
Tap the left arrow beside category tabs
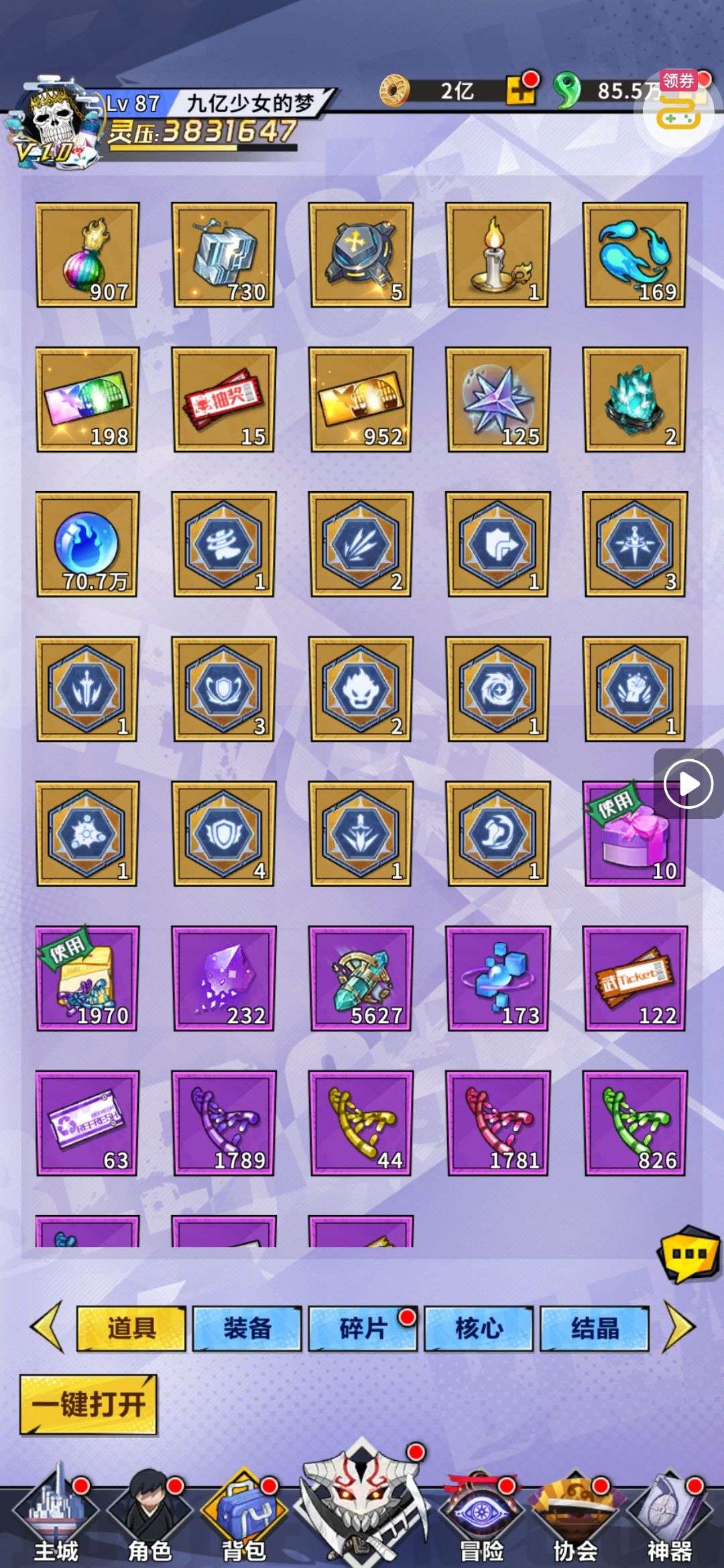[48, 1326]
